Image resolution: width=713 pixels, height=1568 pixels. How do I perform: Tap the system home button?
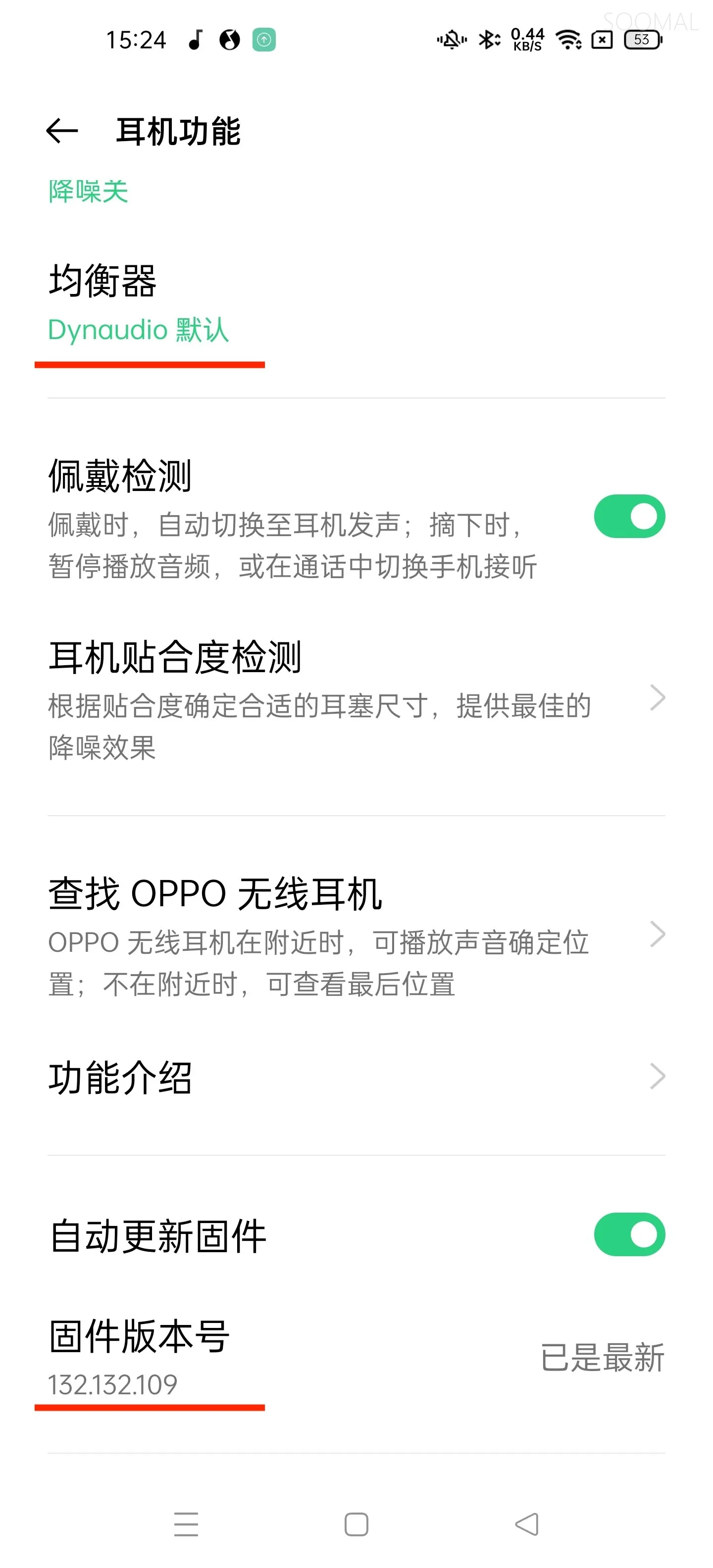[x=356, y=1524]
